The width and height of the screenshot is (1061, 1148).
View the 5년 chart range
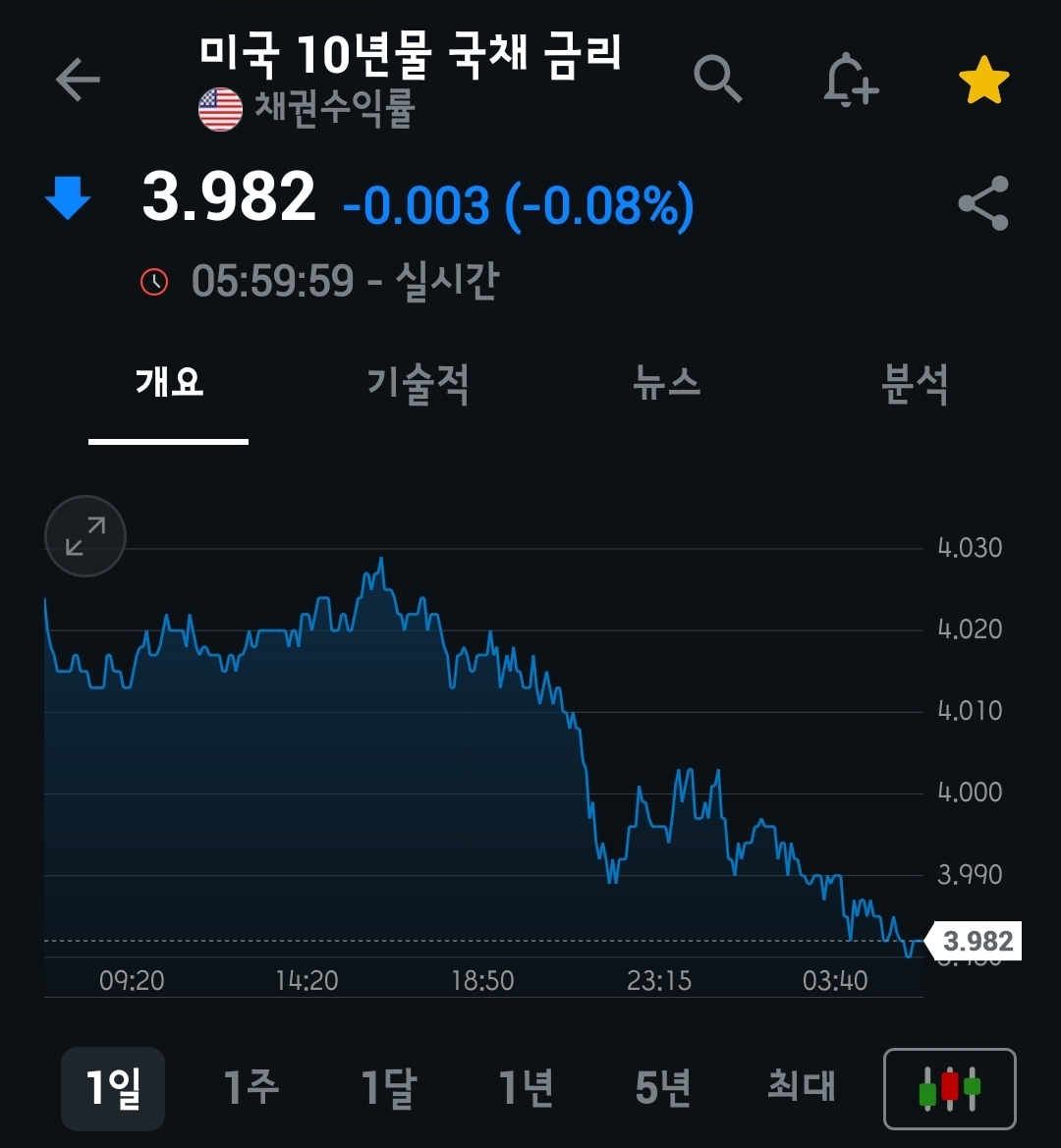[x=663, y=1088]
